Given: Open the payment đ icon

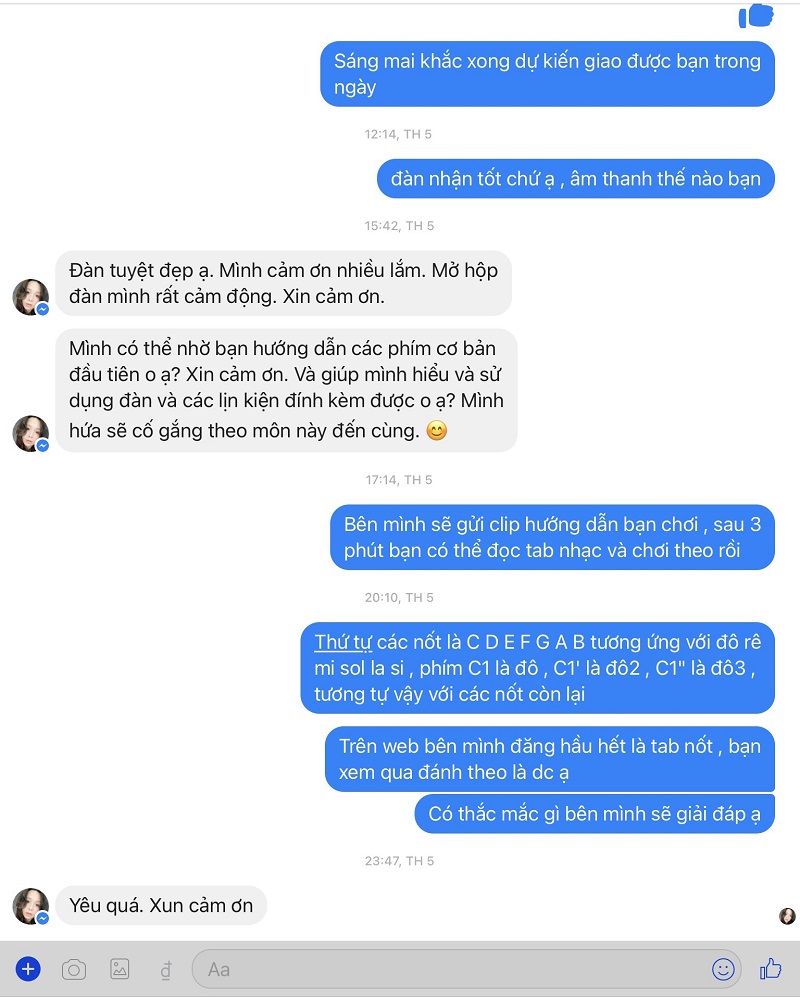Looking at the screenshot, I should 166,968.
